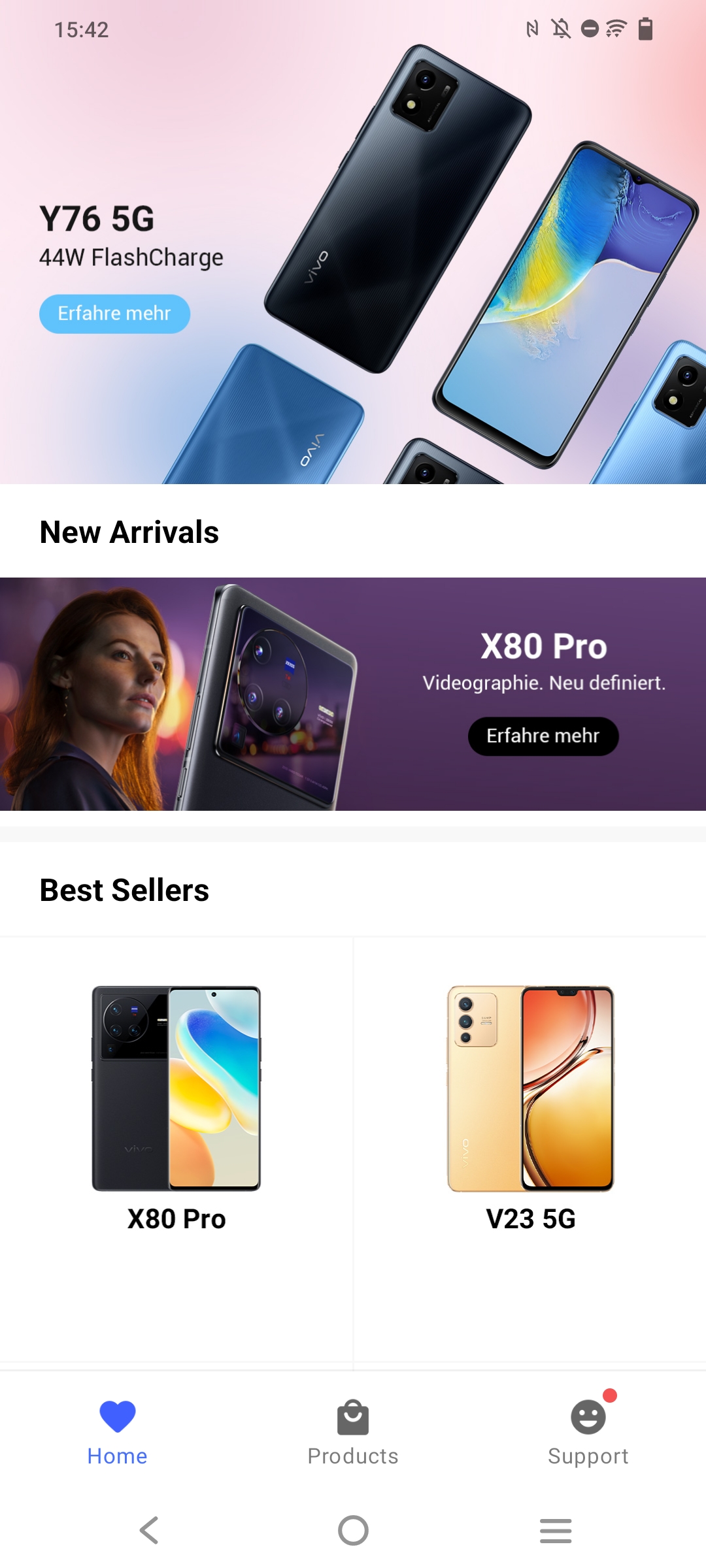Tap Erfahre mehr on Y76 5G banner

tap(114, 314)
